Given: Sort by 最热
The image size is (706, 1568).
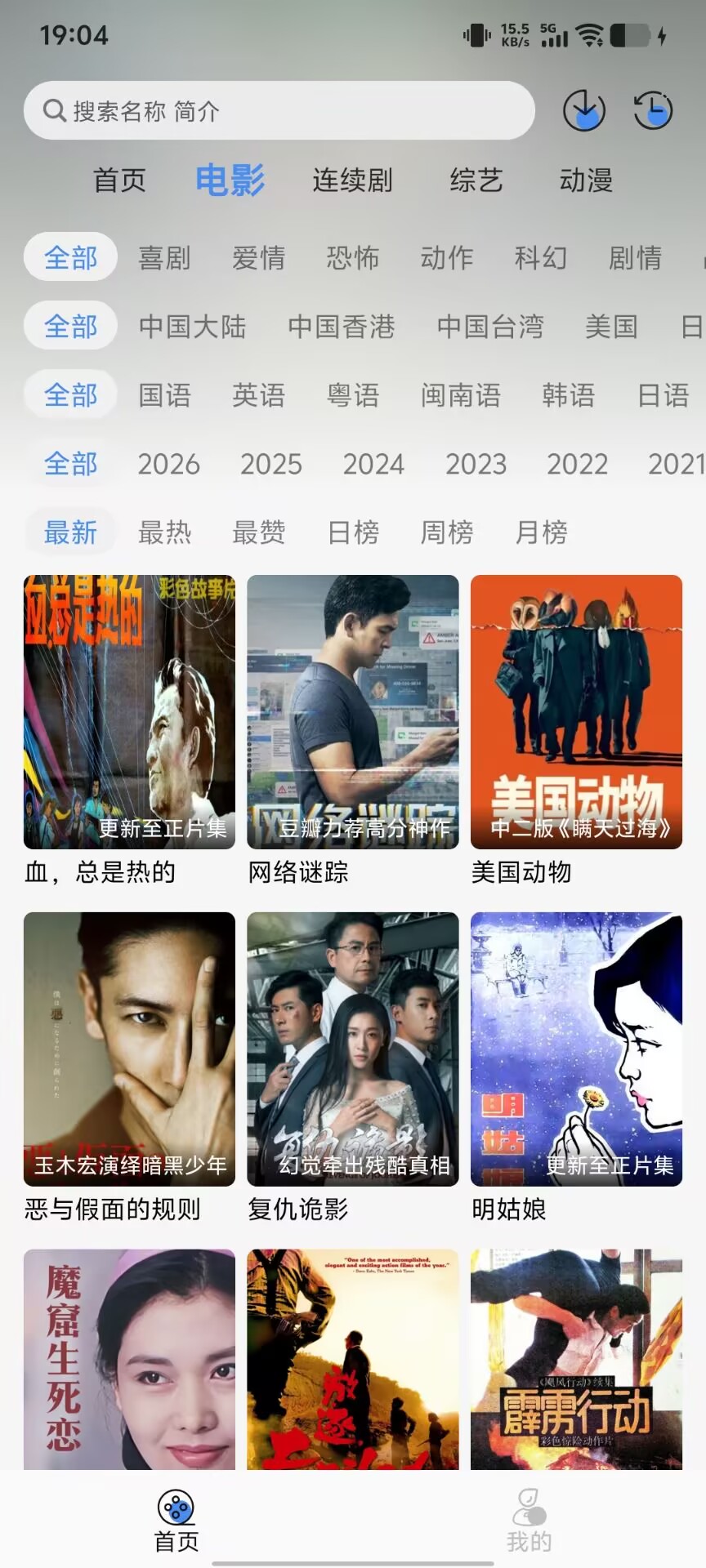Looking at the screenshot, I should pyautogui.click(x=164, y=532).
